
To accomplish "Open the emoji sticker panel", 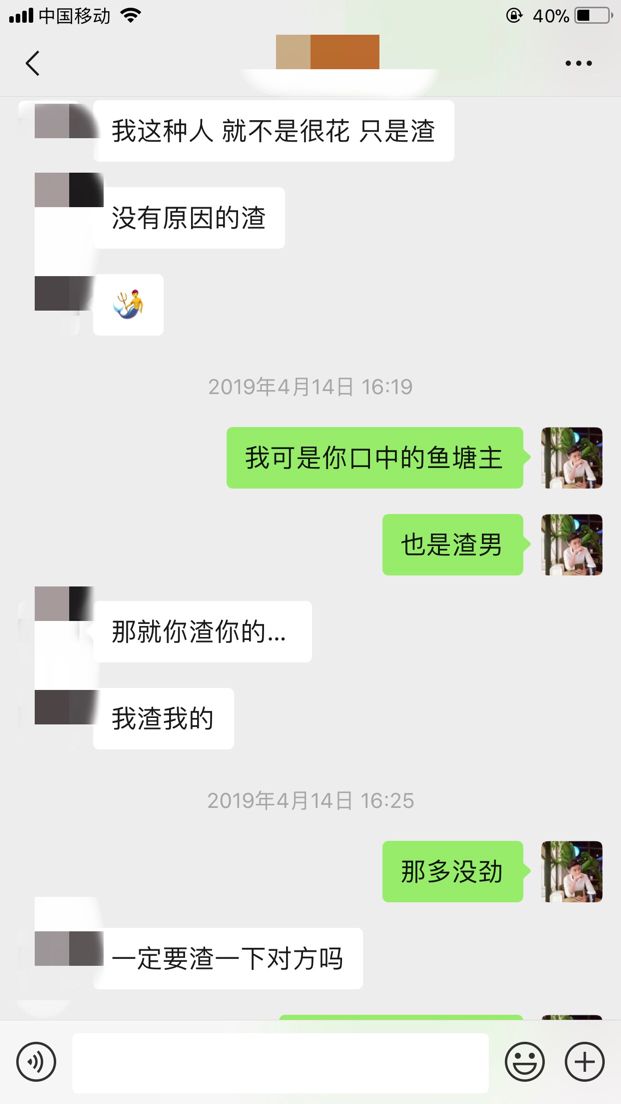I will [x=525, y=1062].
